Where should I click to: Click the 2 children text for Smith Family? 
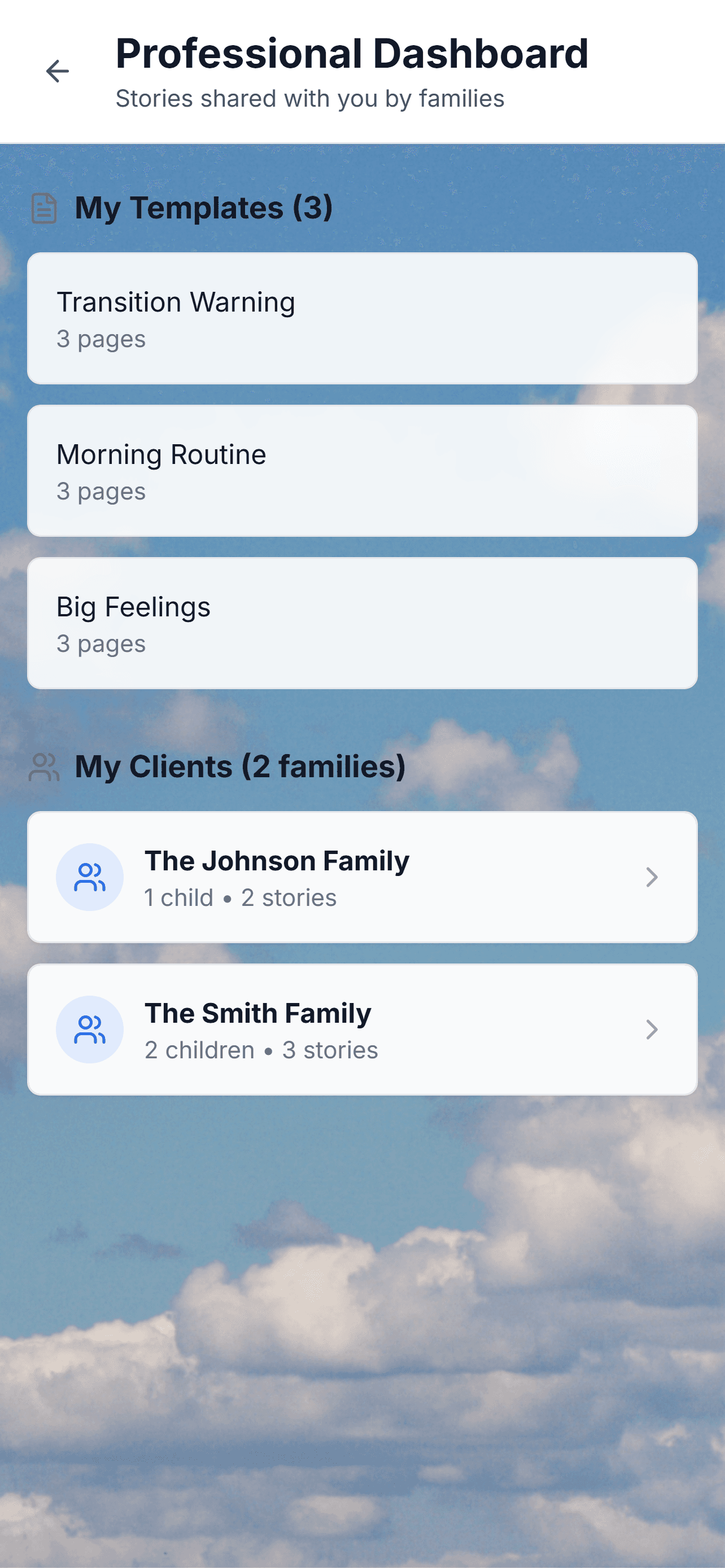coord(200,1049)
